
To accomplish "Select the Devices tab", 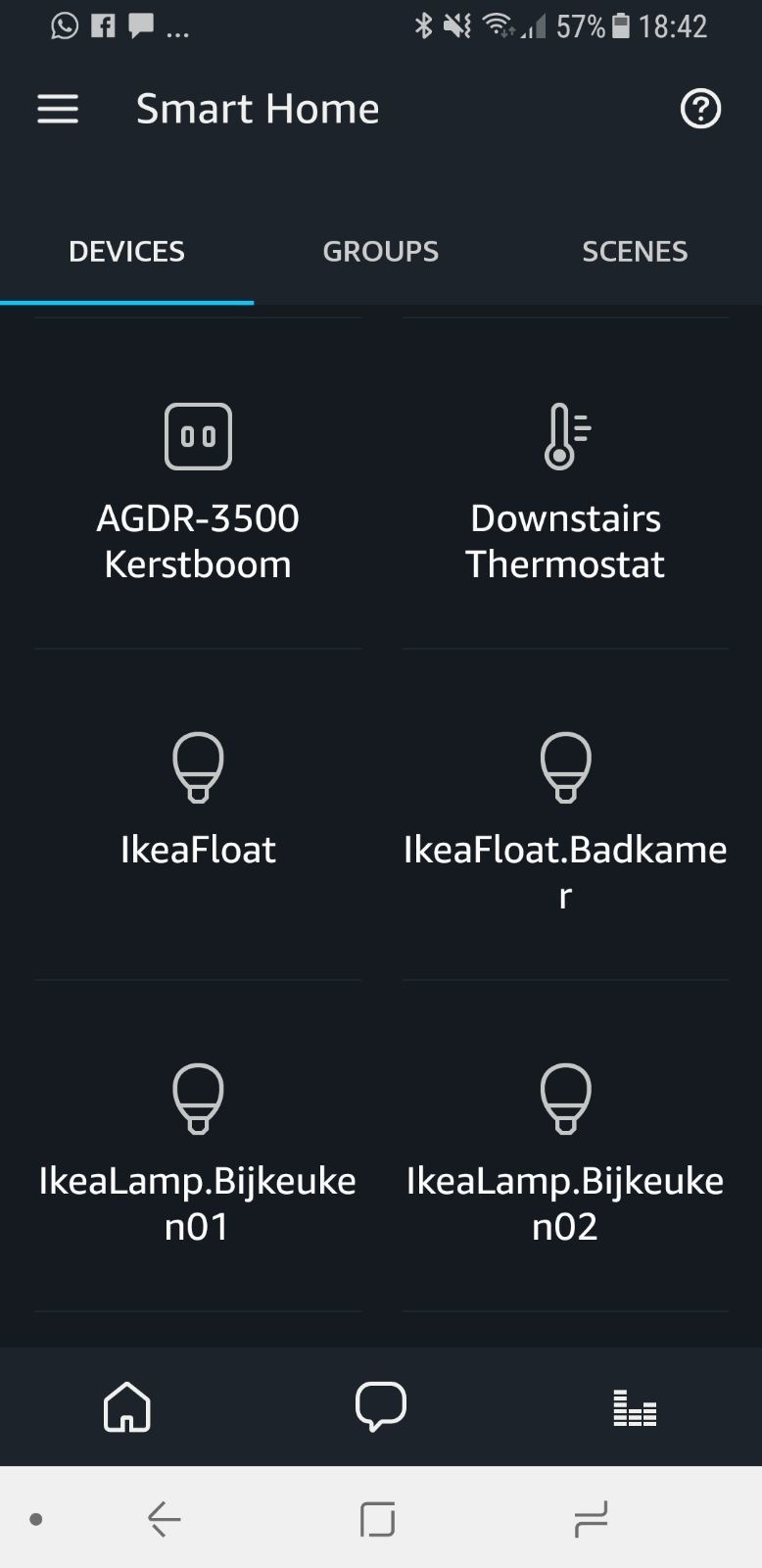I will click(x=126, y=252).
